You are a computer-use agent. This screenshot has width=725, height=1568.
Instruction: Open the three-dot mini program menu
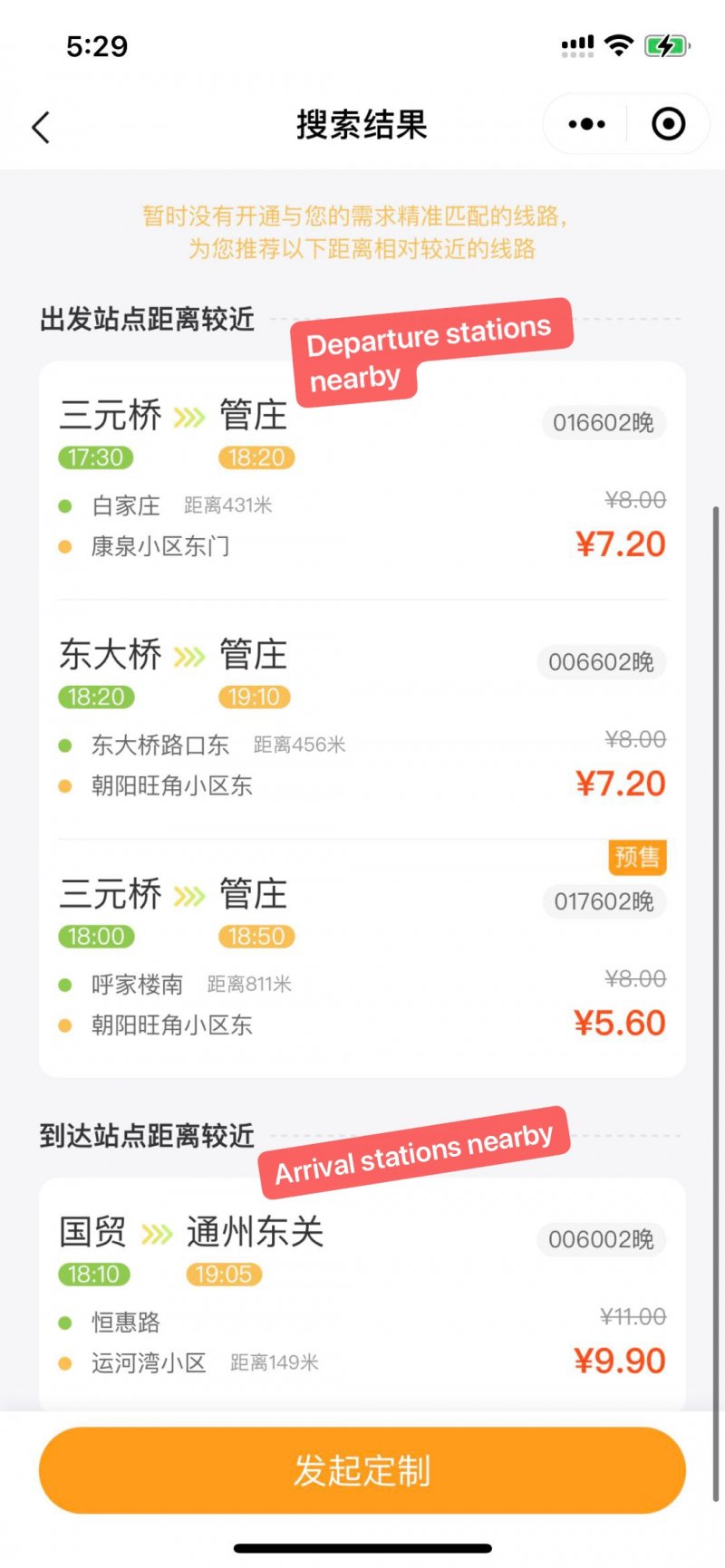coord(586,124)
